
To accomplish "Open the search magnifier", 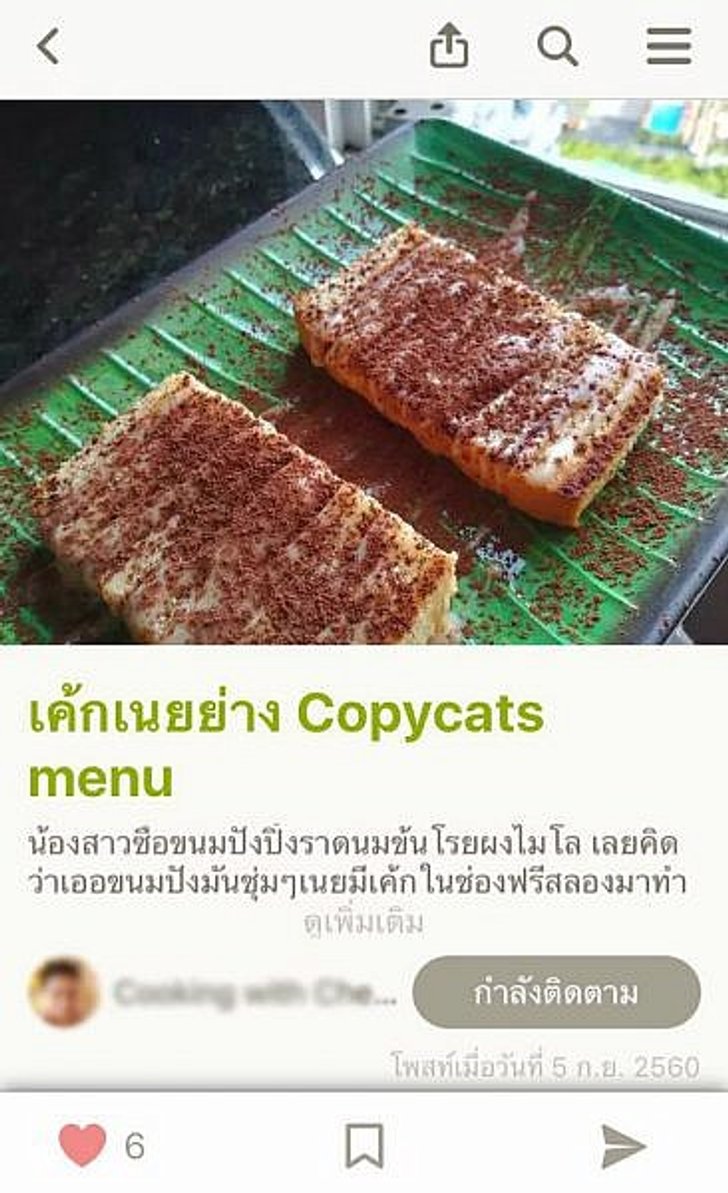I will 558,46.
